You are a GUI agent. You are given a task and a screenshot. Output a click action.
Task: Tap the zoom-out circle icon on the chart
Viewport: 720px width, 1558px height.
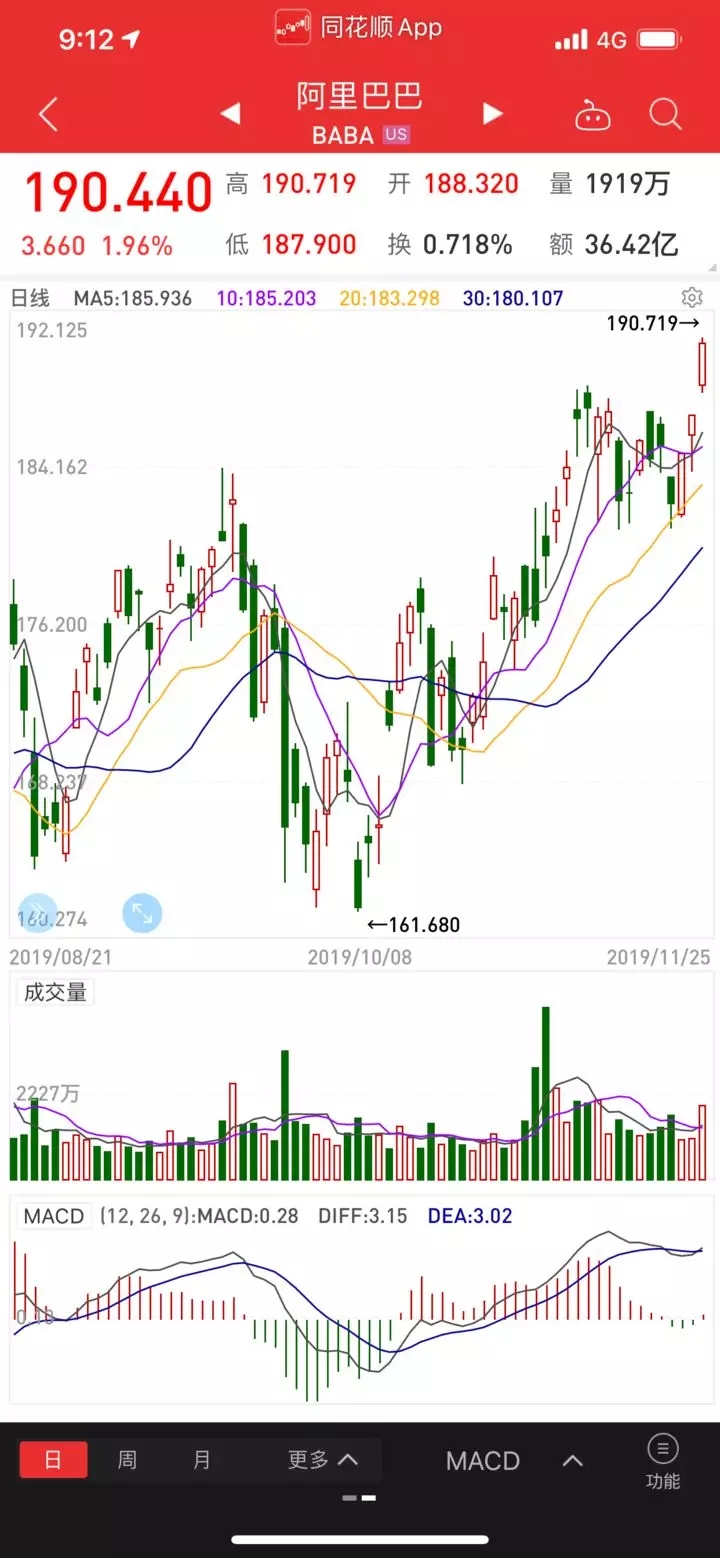click(38, 913)
